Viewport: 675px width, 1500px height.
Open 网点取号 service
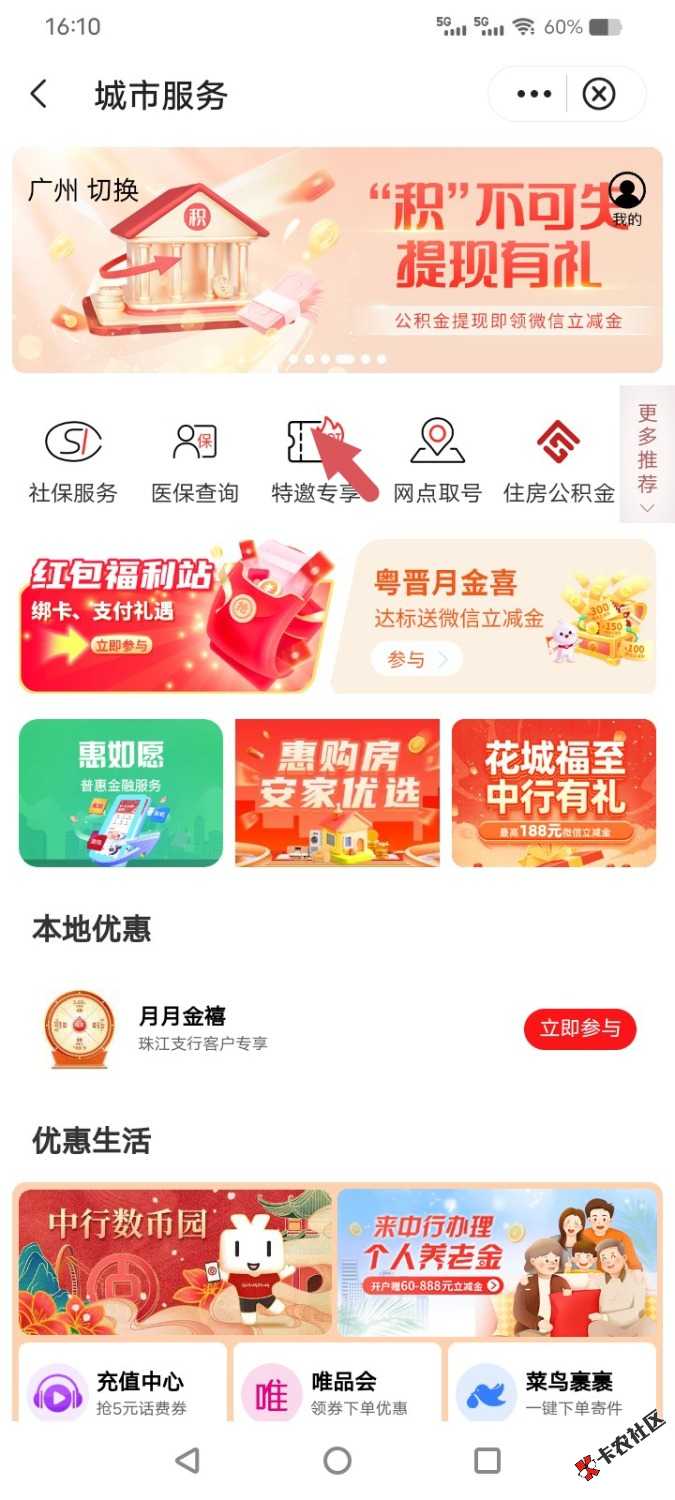[437, 460]
